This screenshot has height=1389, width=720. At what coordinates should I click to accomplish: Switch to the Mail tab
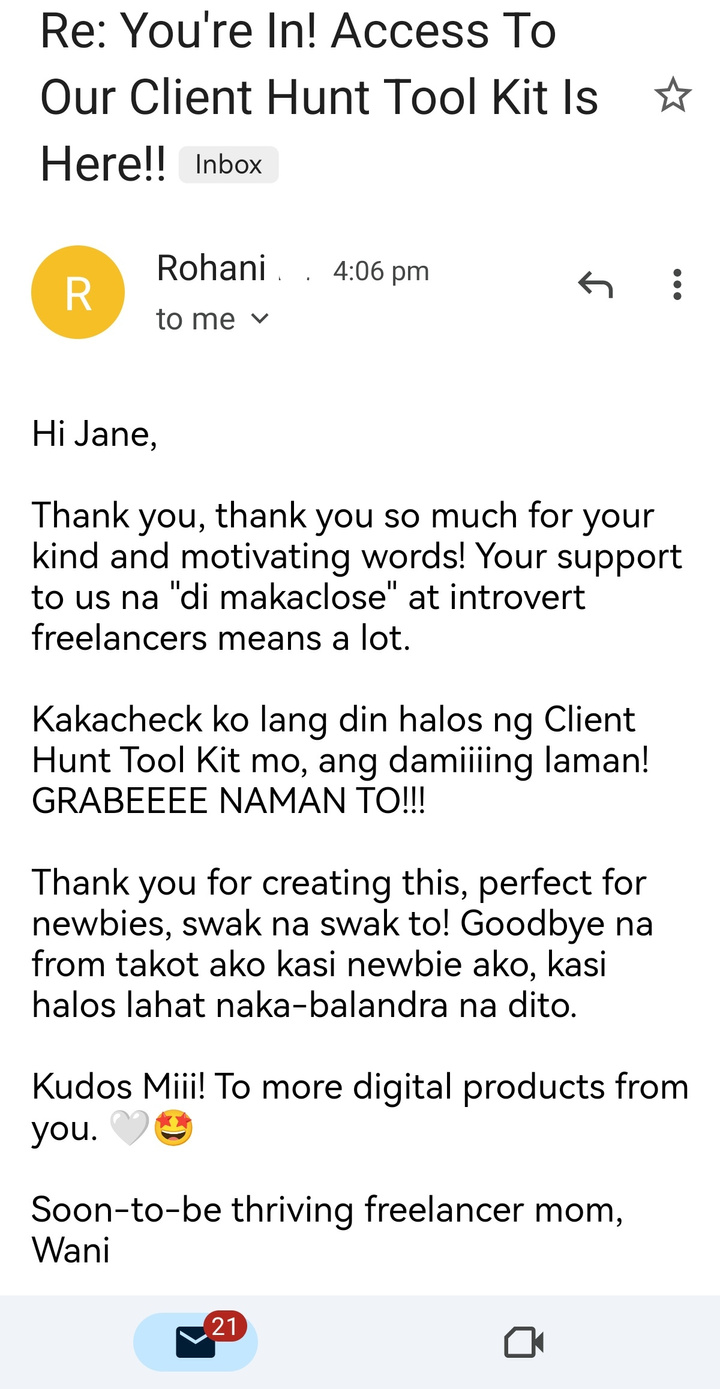(196, 1342)
